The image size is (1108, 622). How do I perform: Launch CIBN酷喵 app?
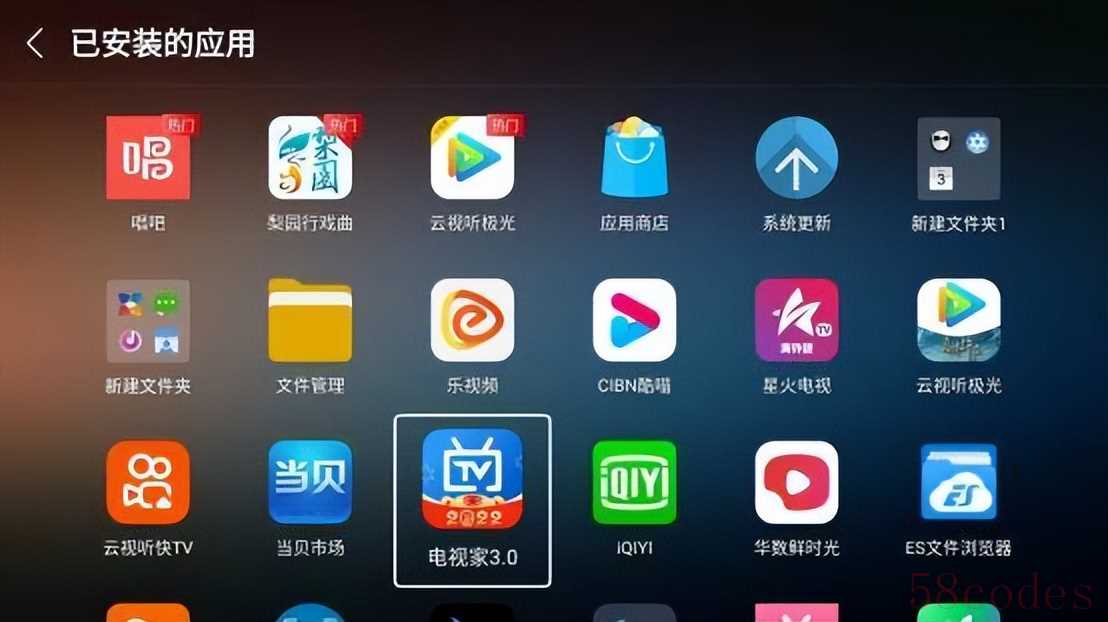(x=634, y=321)
